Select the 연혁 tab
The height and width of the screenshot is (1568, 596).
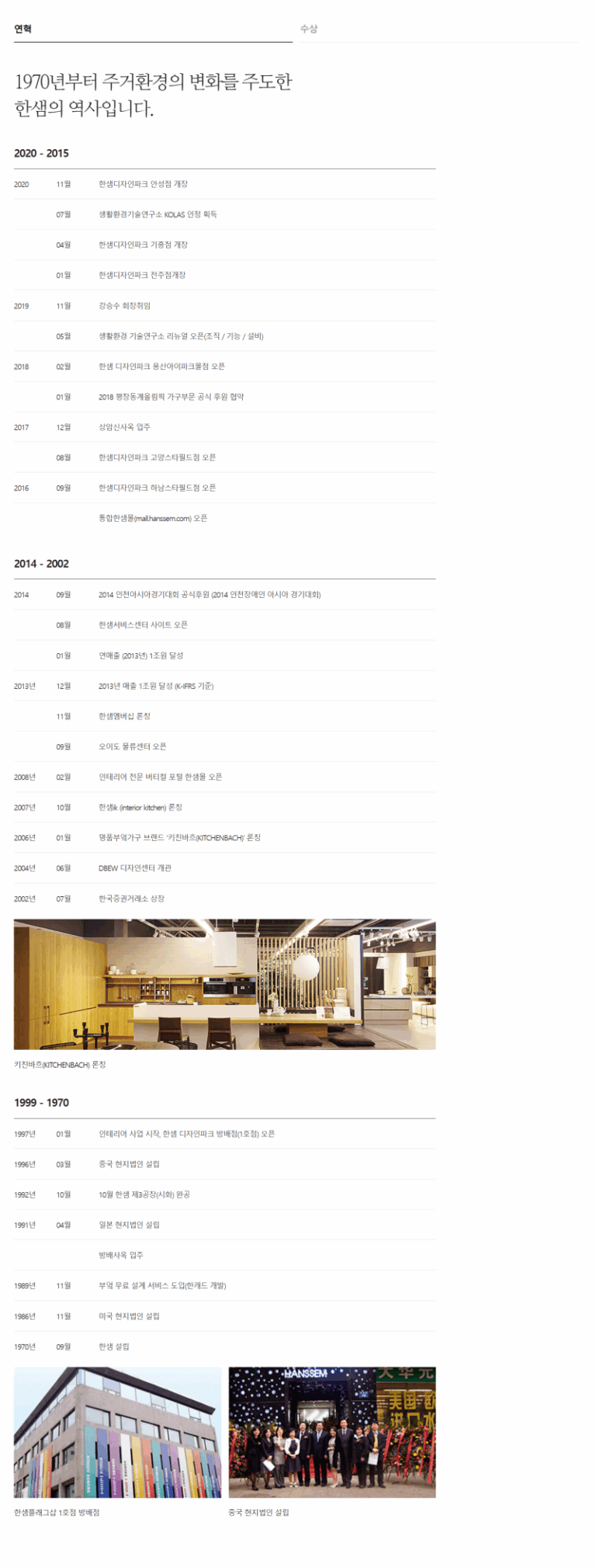(23, 29)
